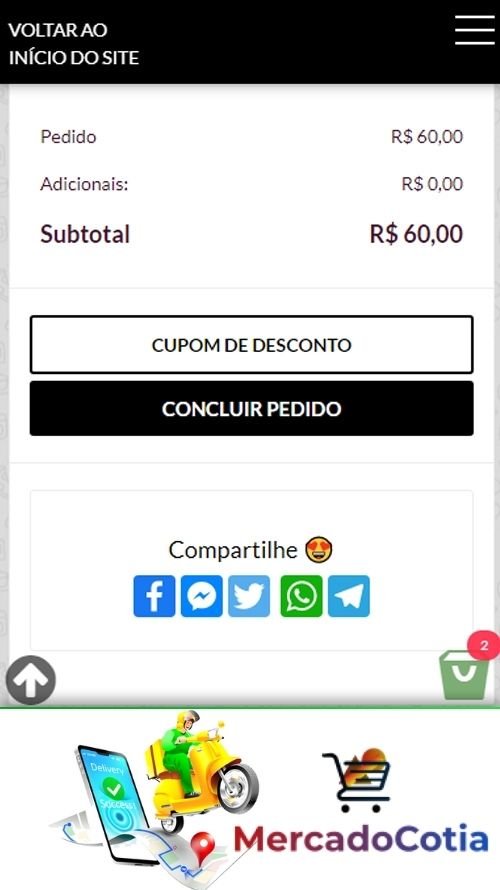Open the shopping bag cart
The height and width of the screenshot is (890, 500).
coord(465,674)
